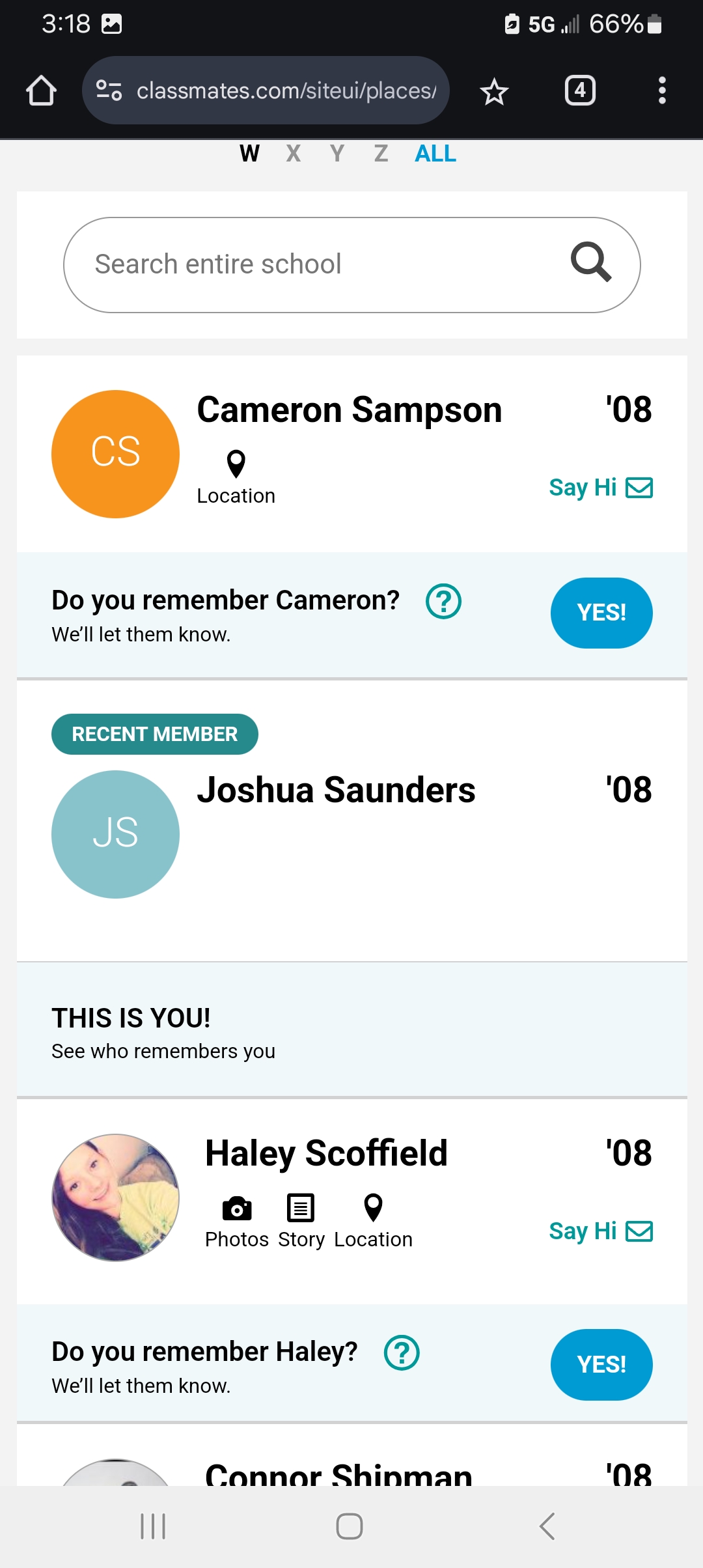Say Hi to Haley Scoffield
703x1568 pixels.
(601, 1231)
